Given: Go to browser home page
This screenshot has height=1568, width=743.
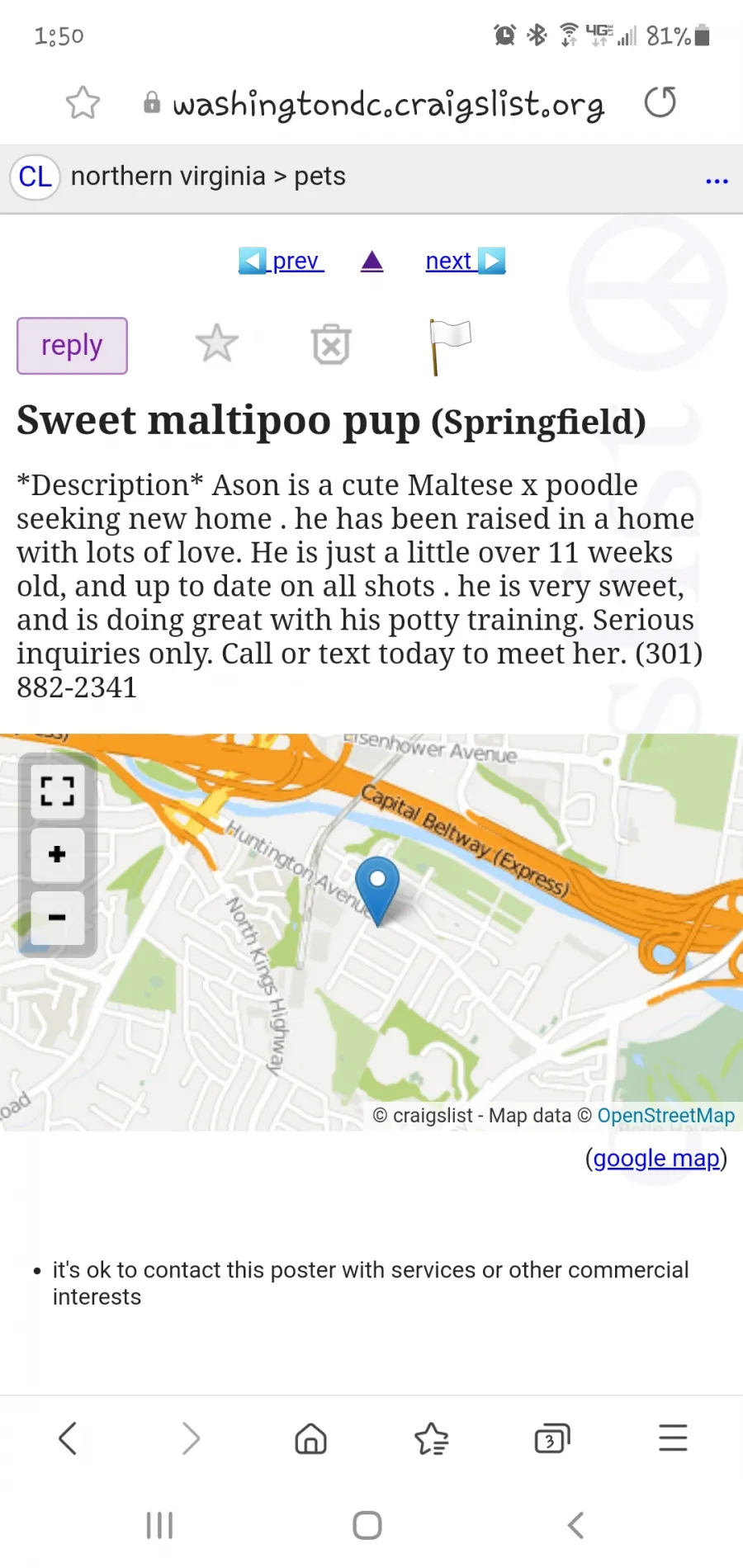Looking at the screenshot, I should coord(310,1438).
